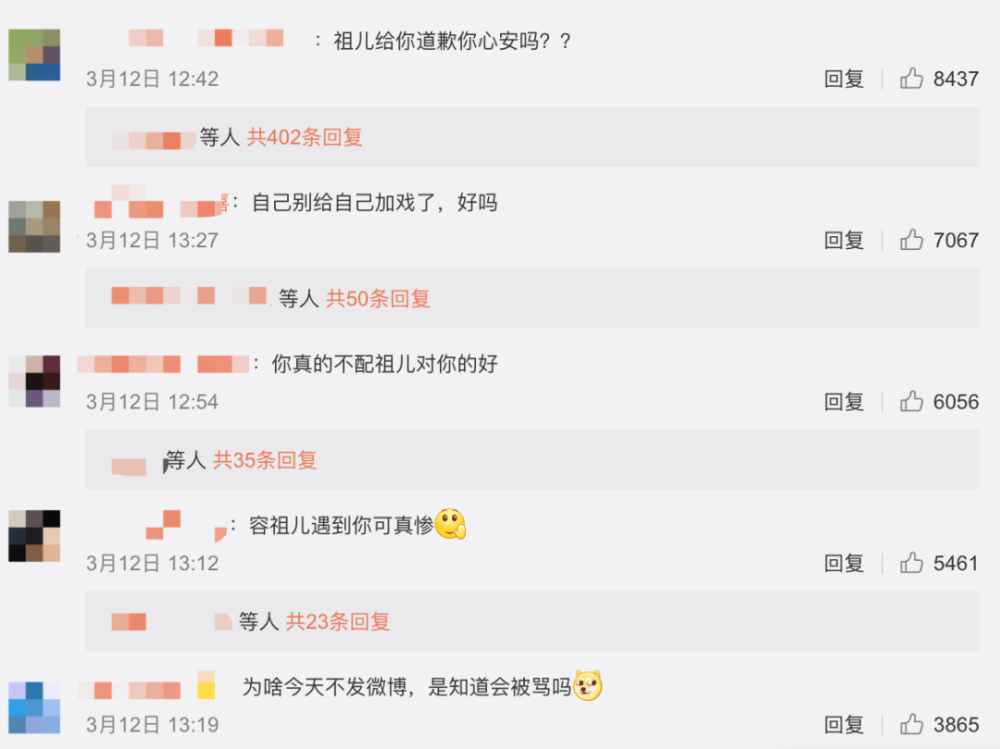The image size is (1000, 749).
Task: Like the comment with 5461 likes
Action: tap(911, 563)
